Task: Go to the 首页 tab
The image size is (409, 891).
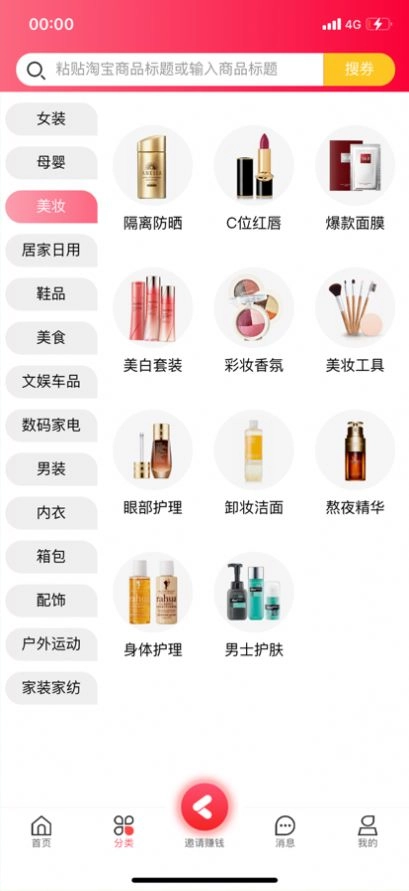Action: coord(41,831)
